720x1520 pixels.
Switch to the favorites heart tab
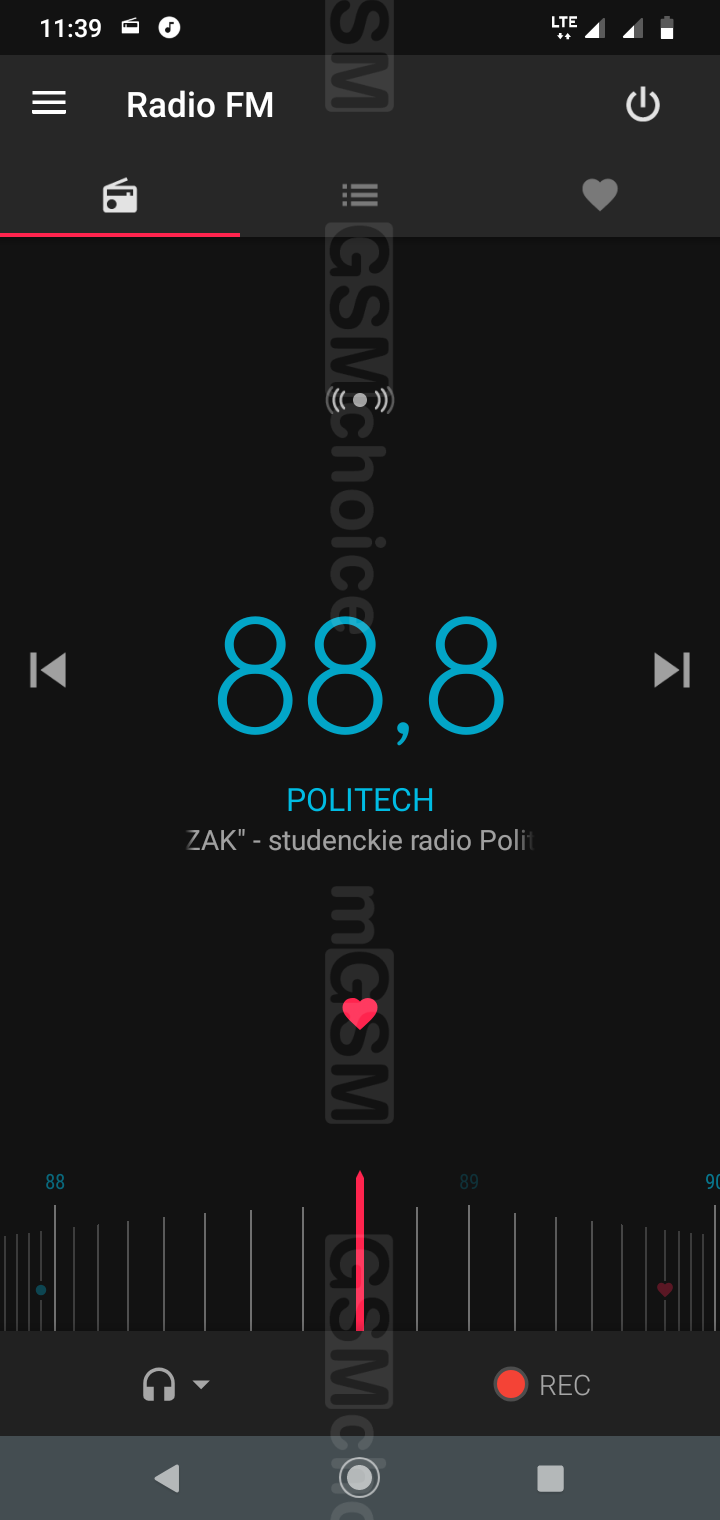[x=600, y=194]
